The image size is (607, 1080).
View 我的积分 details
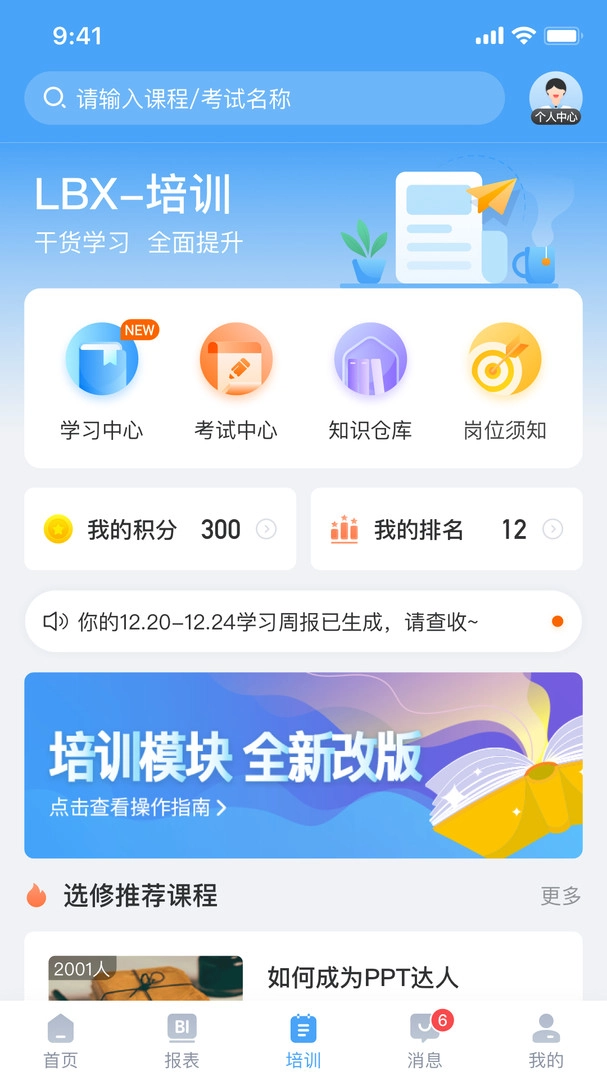[160, 529]
